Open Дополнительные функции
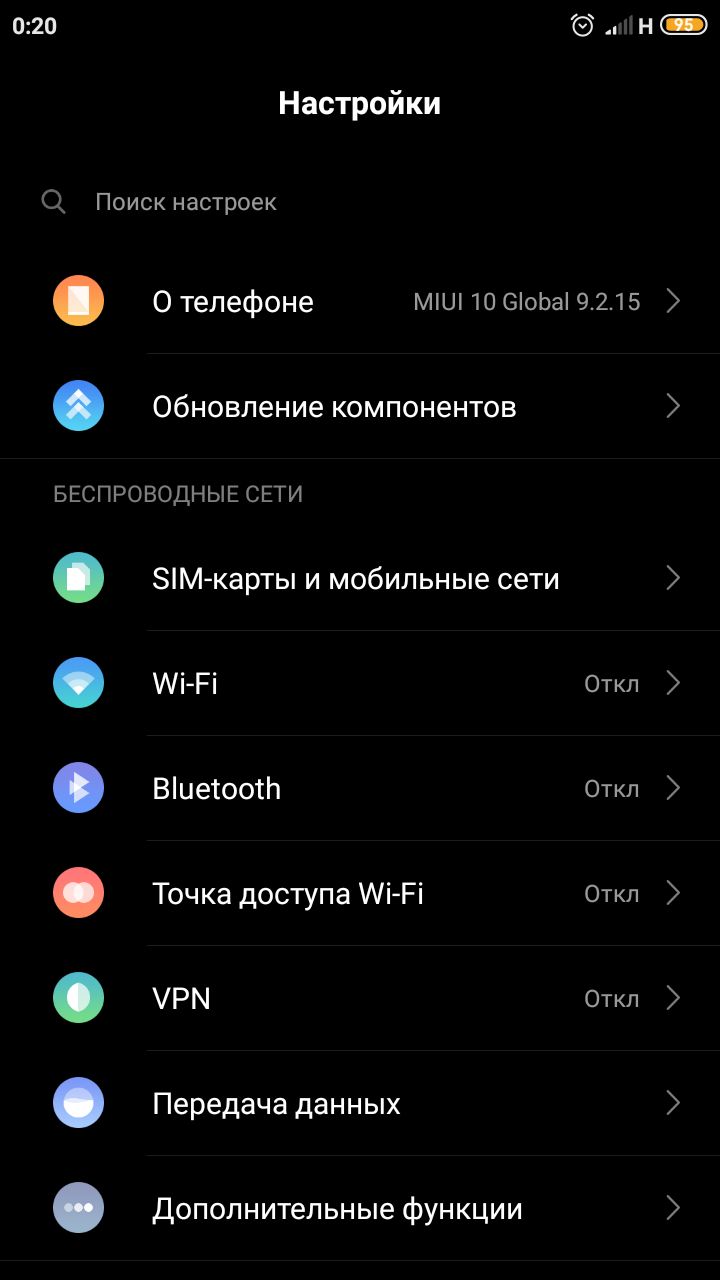720x1280 pixels. [x=360, y=1208]
